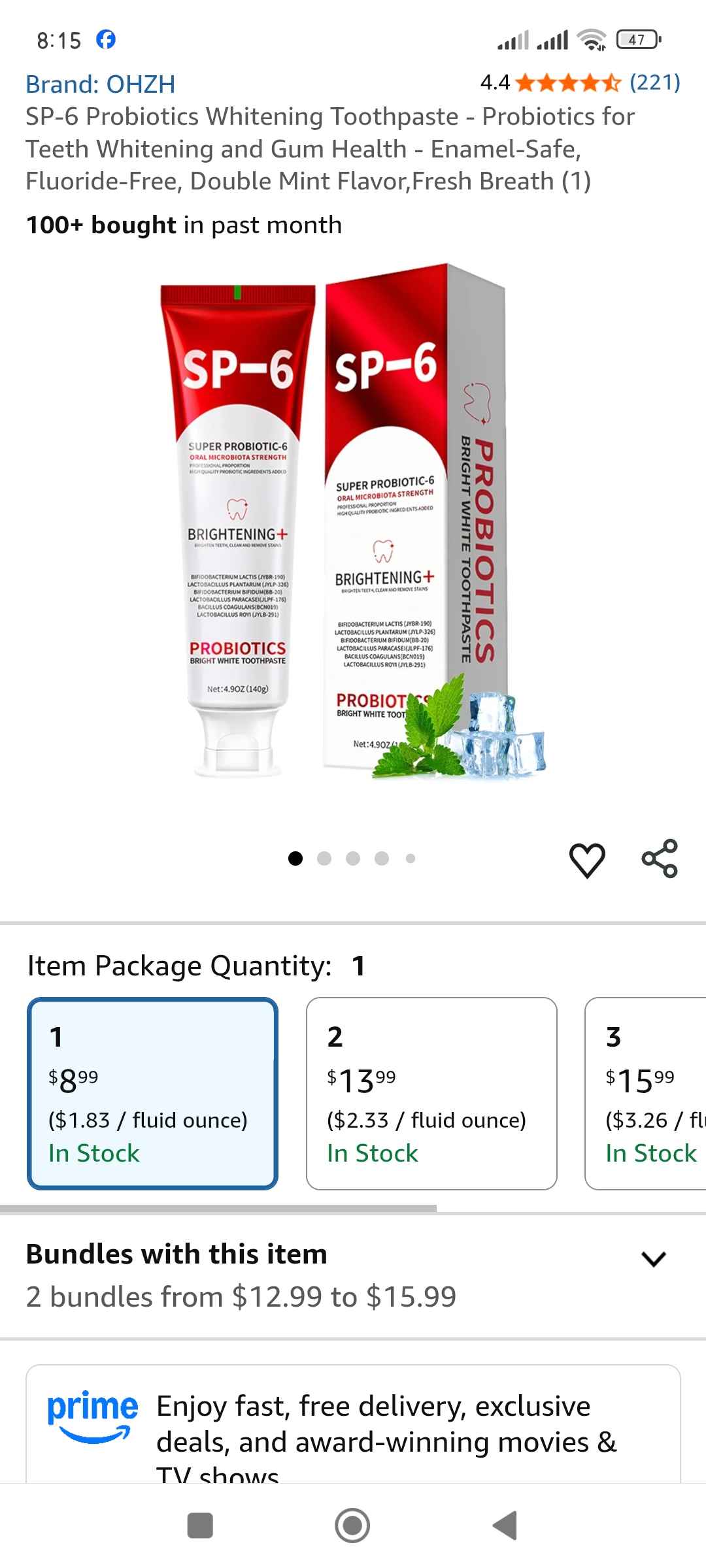Open the Brand: OHZH link
This screenshot has height=1568, width=706.
pyautogui.click(x=100, y=84)
